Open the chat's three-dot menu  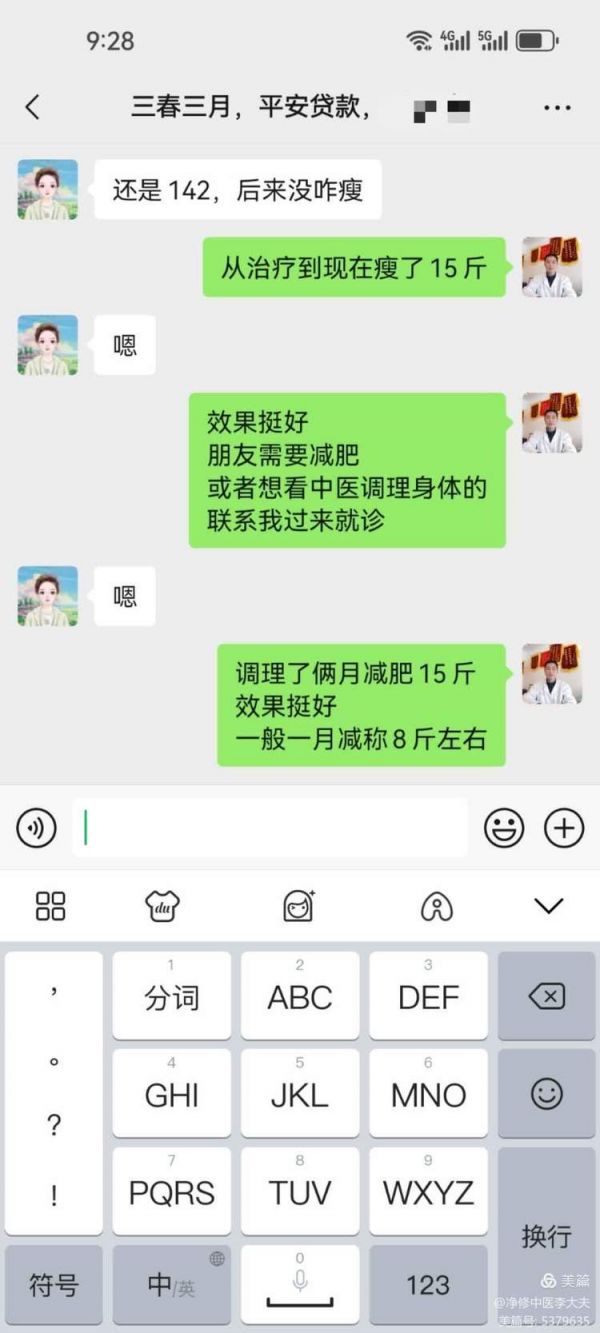click(556, 107)
